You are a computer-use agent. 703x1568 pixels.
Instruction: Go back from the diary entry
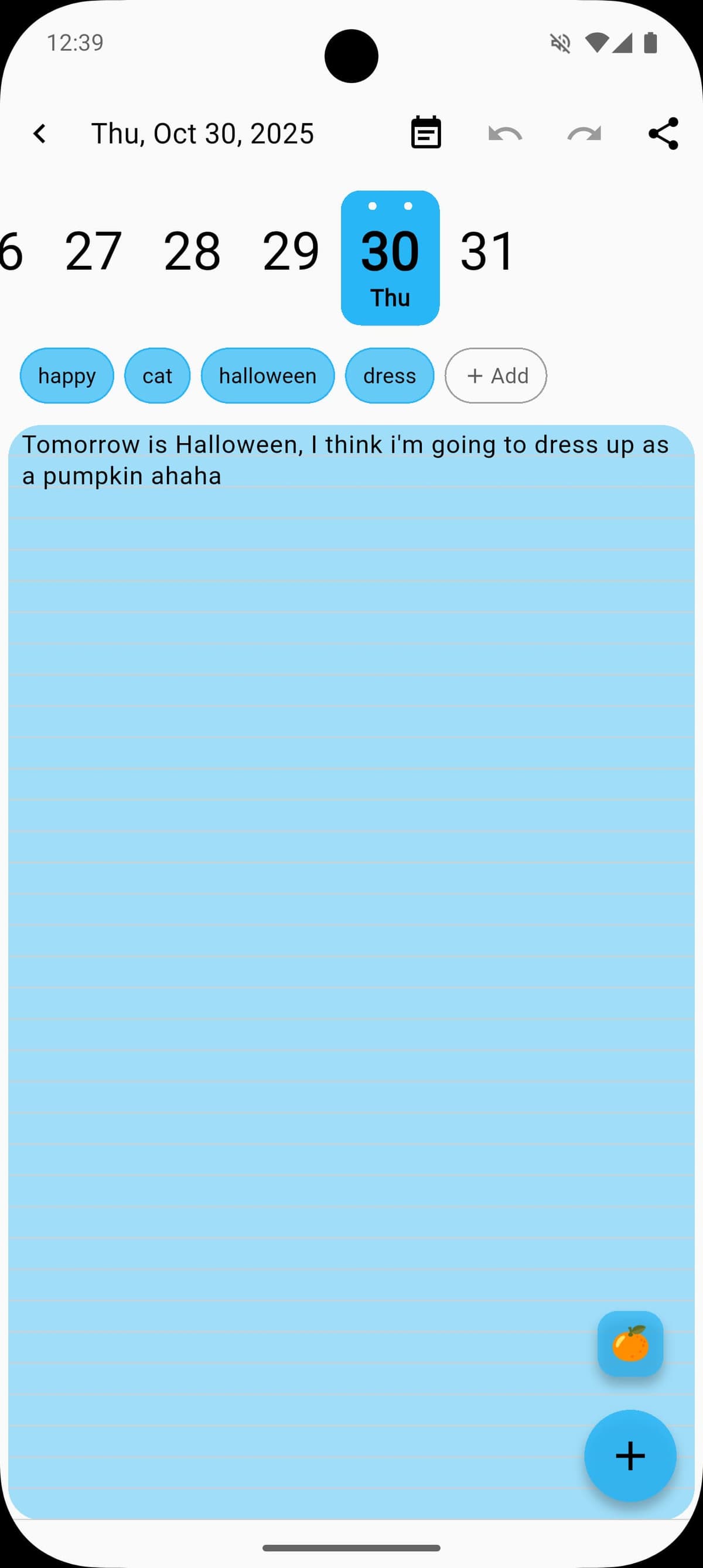(40, 133)
